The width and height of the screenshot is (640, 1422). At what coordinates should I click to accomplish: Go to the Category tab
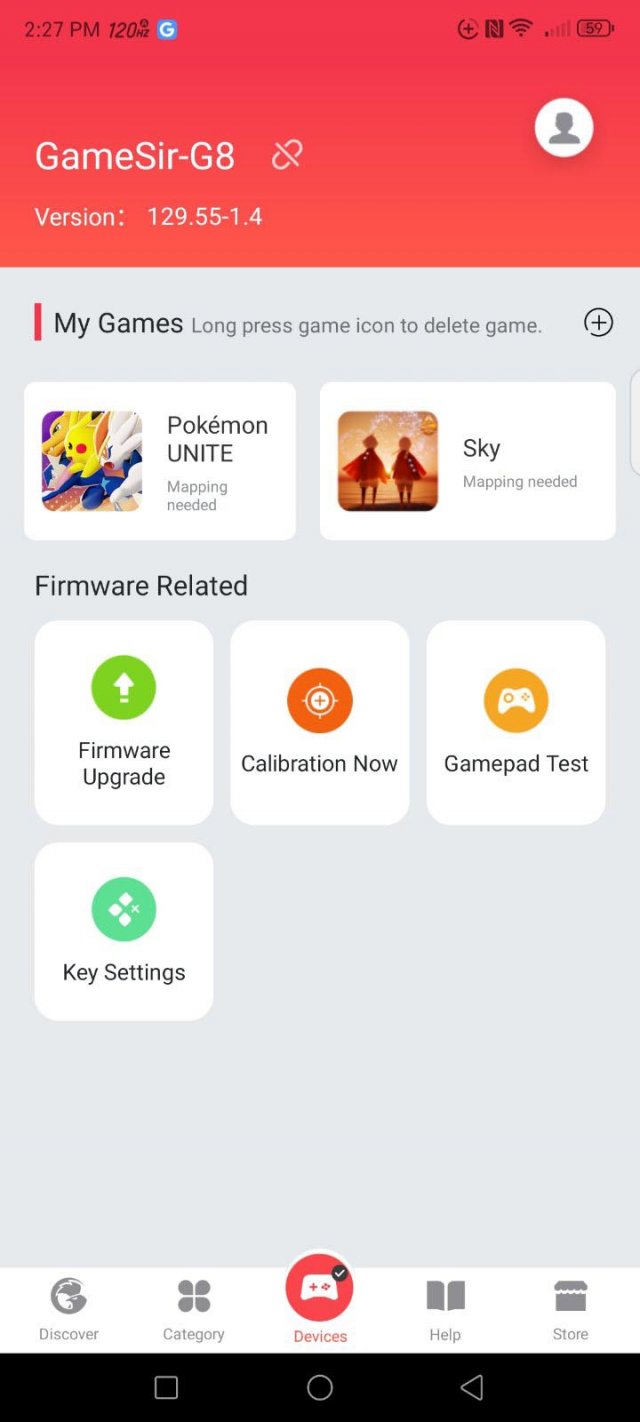point(194,1309)
